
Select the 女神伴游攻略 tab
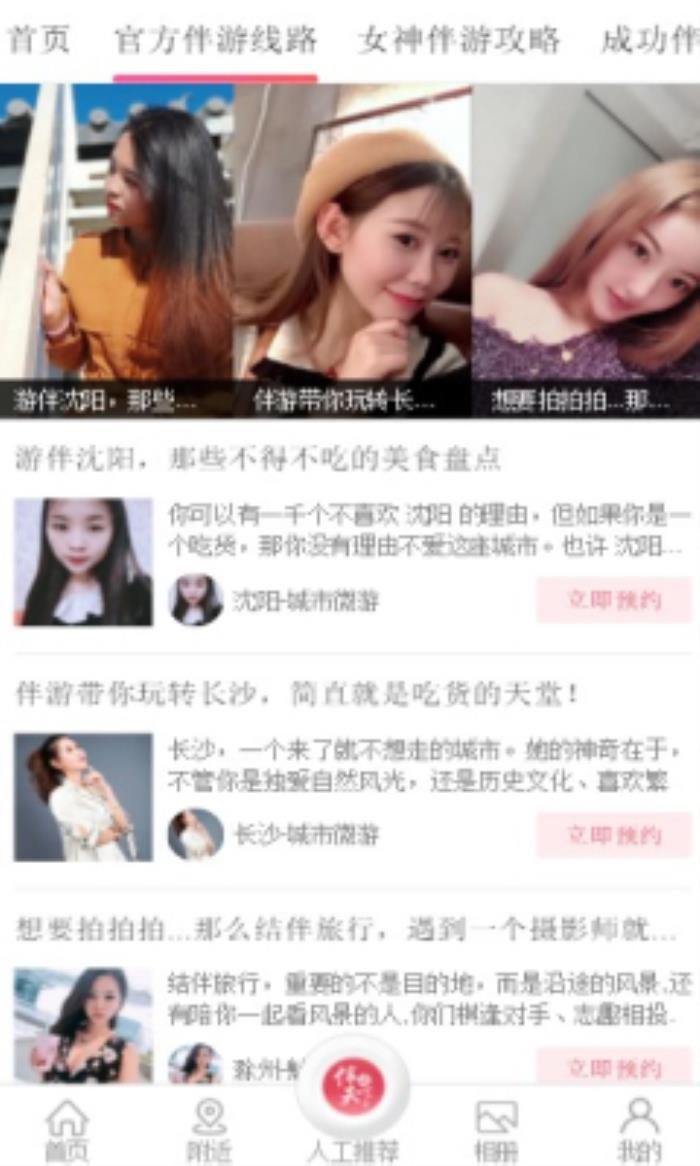(459, 40)
